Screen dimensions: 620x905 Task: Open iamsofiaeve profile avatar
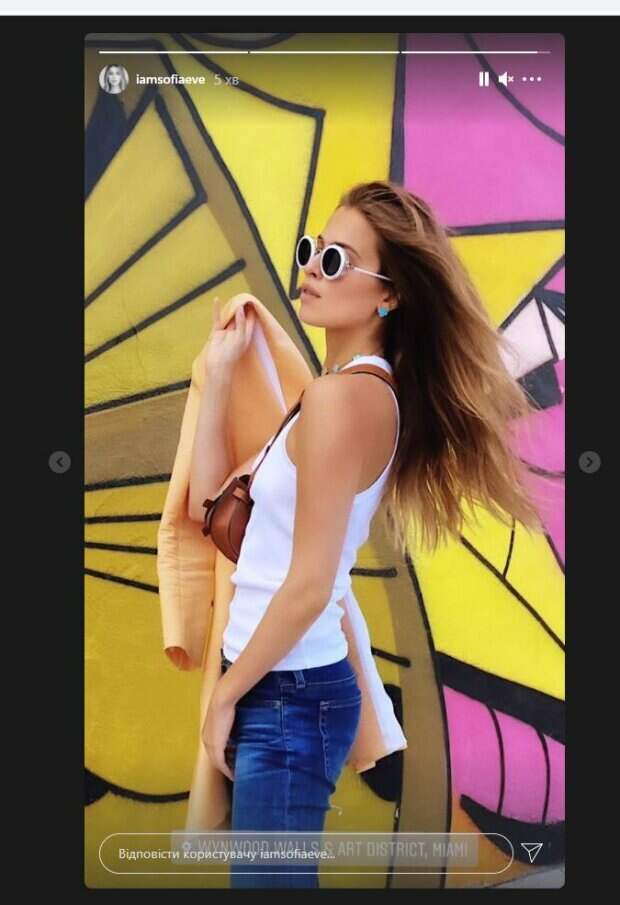click(114, 79)
